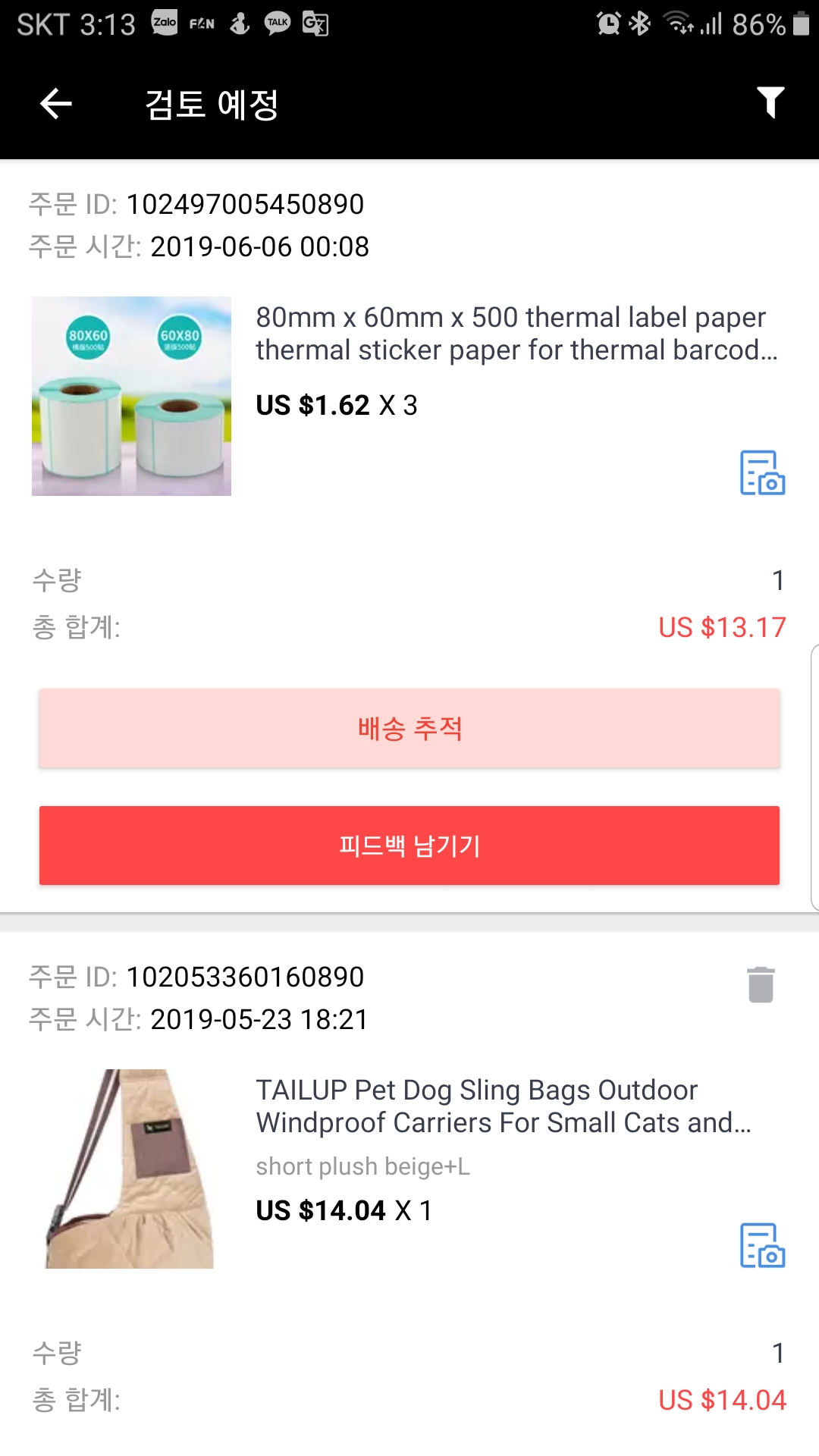View order details icon for thermal label paper
Image resolution: width=819 pixels, height=1456 pixels.
click(761, 473)
